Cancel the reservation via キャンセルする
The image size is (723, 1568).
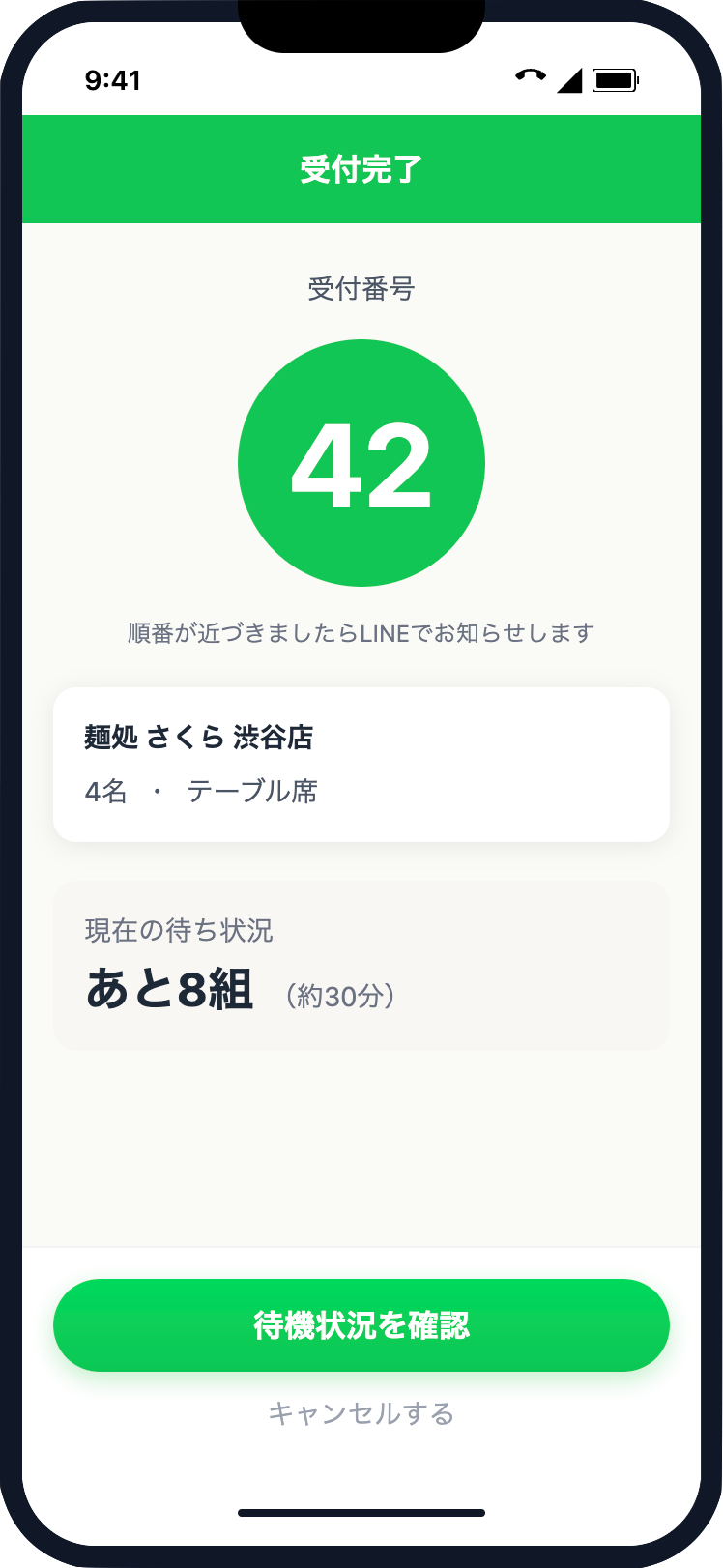(x=361, y=1413)
